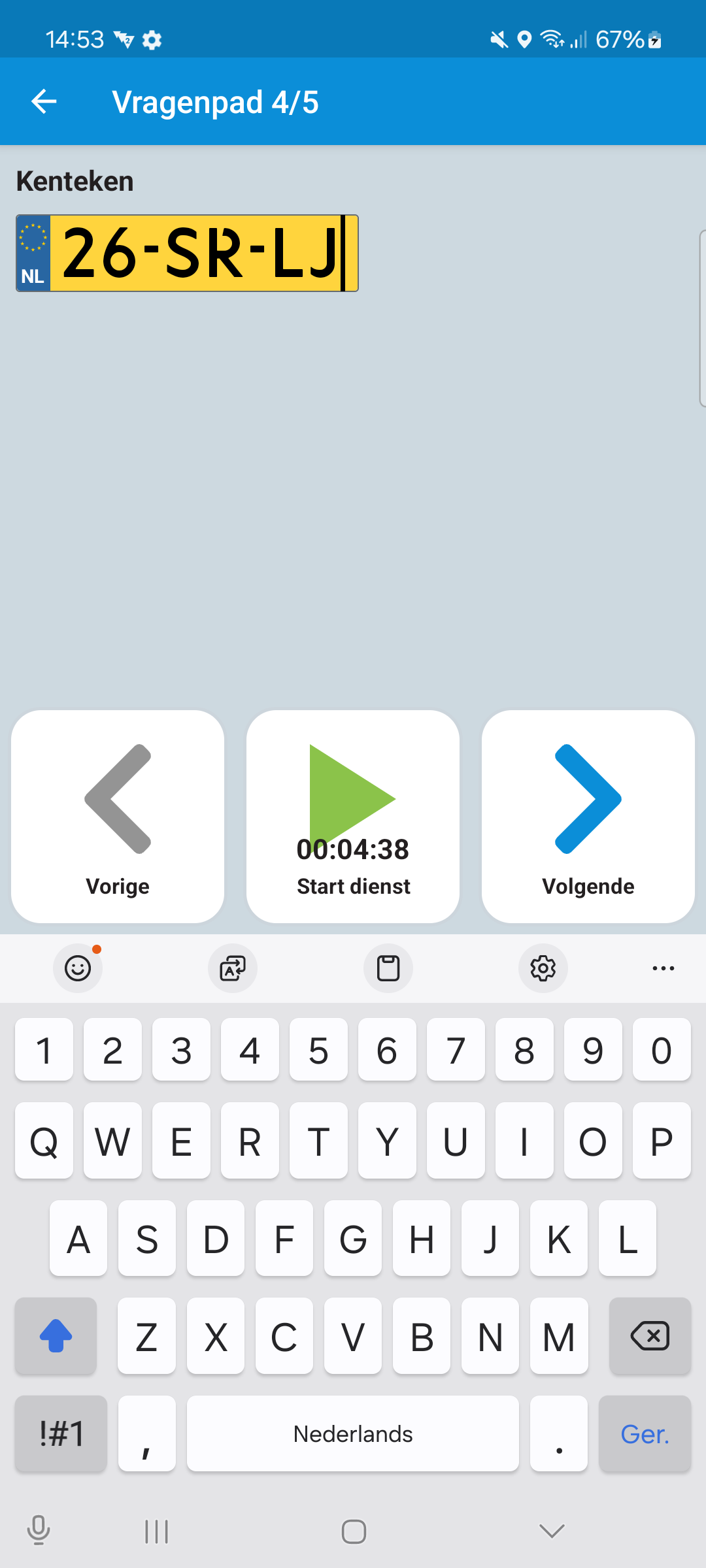Tap Start dienst button
706x1568 pixels.
tap(353, 816)
